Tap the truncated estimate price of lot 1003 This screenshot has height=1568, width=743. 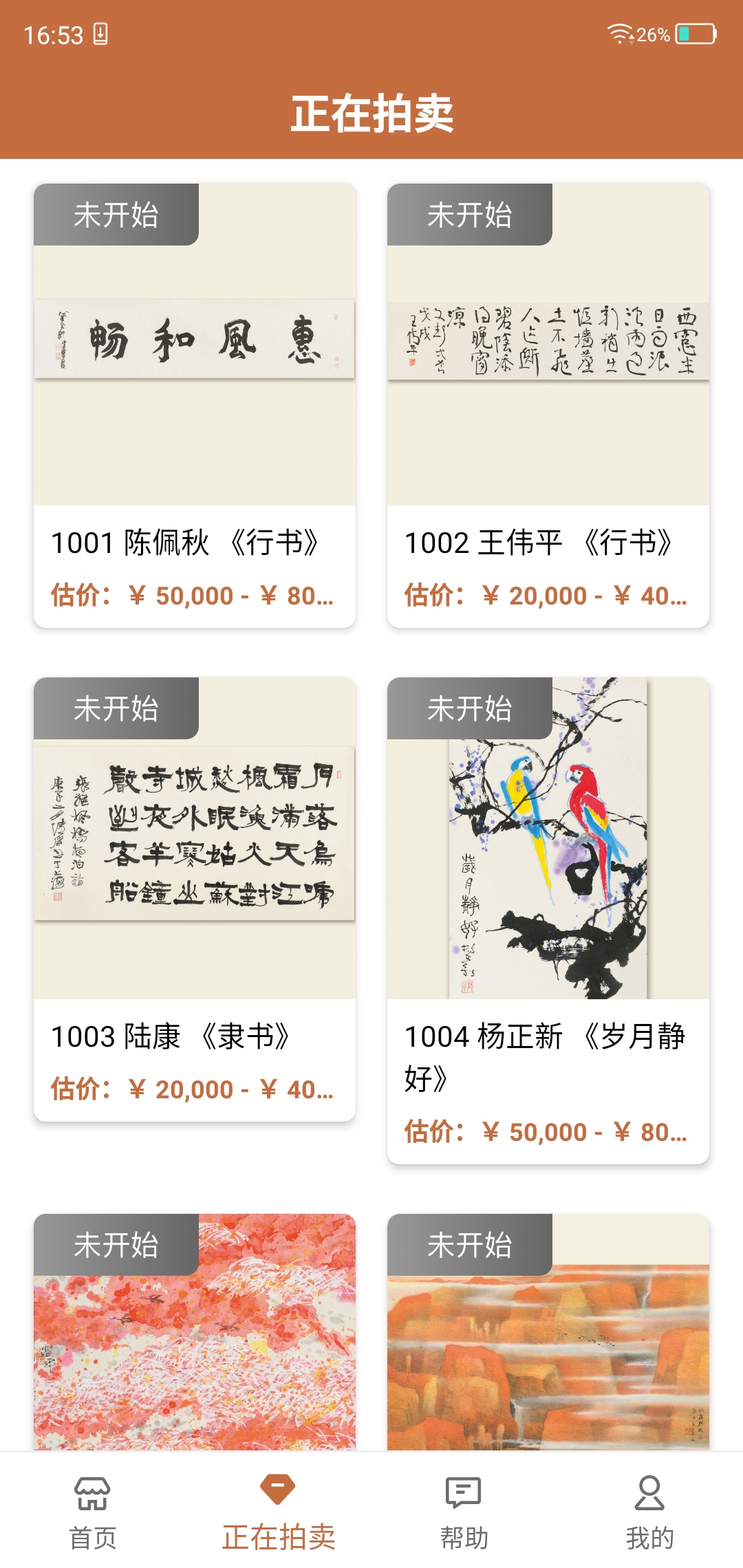point(191,1089)
